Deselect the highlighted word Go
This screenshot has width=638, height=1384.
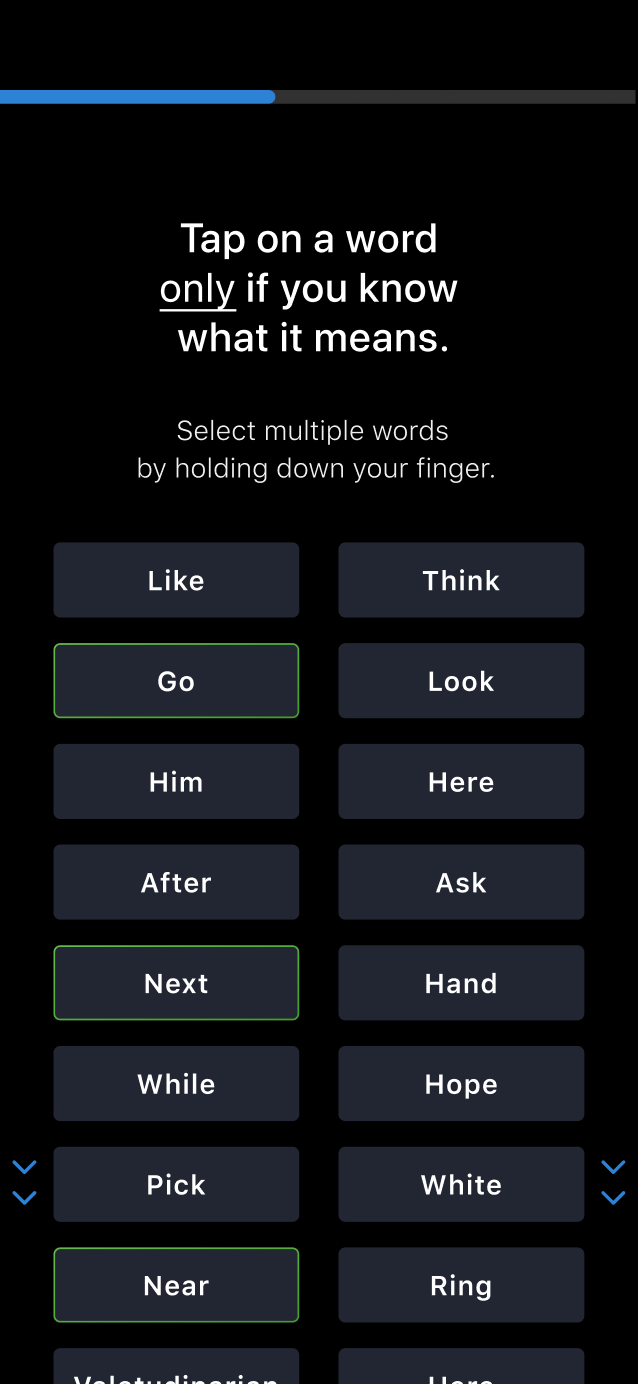176,681
